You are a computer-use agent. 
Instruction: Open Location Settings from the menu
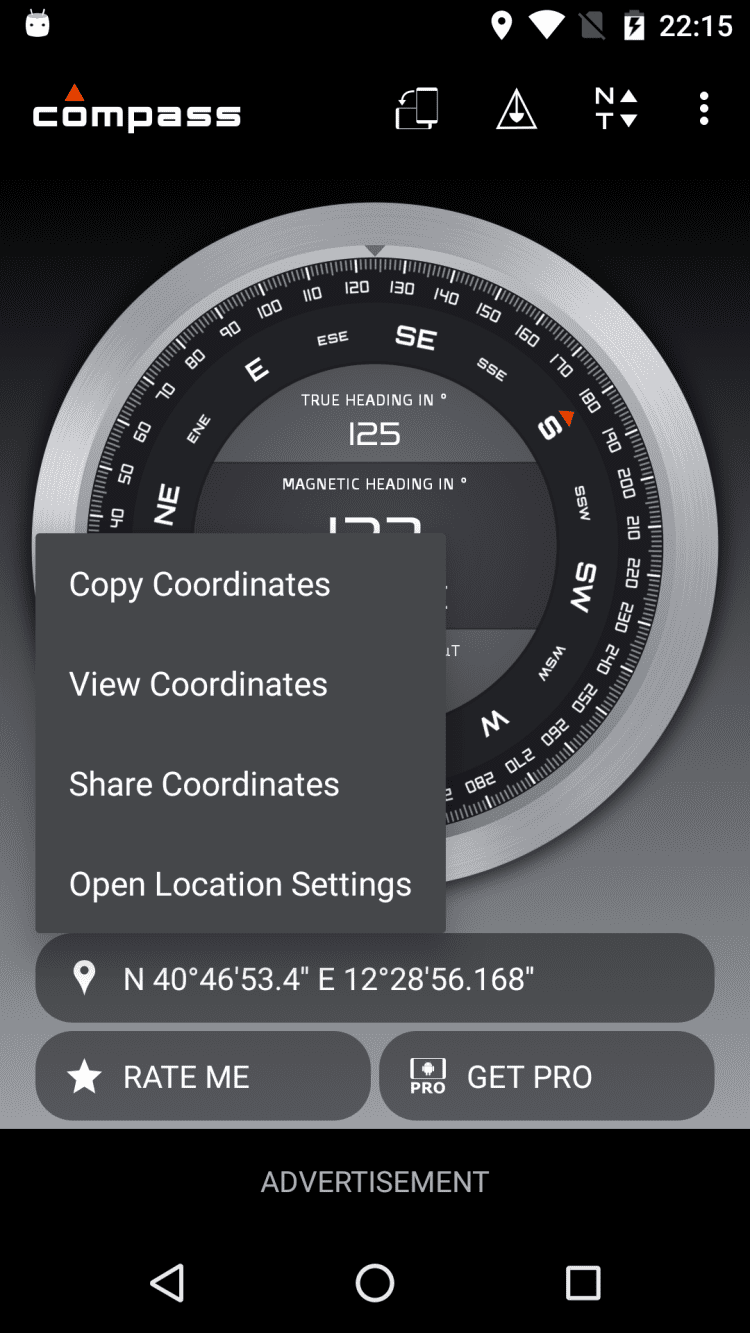pos(240,884)
